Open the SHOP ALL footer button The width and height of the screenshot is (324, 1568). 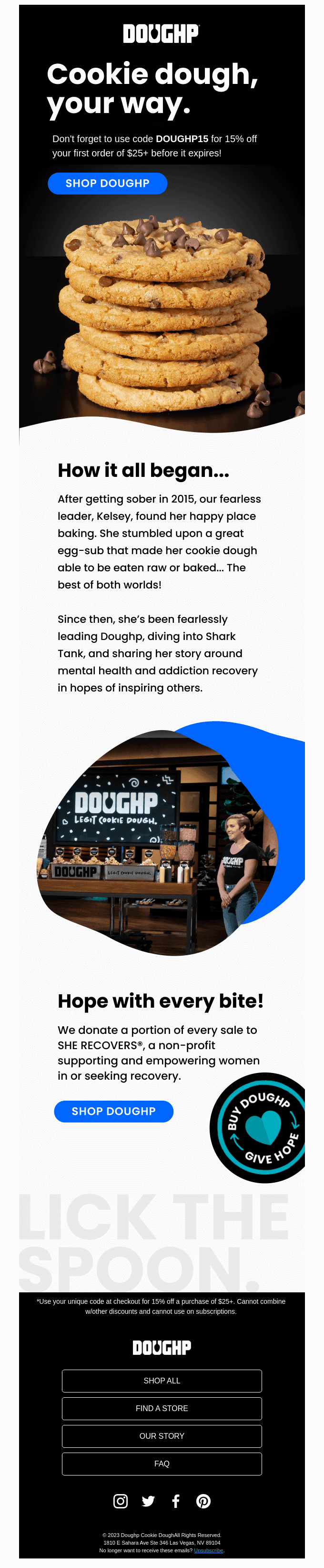coord(162,1381)
